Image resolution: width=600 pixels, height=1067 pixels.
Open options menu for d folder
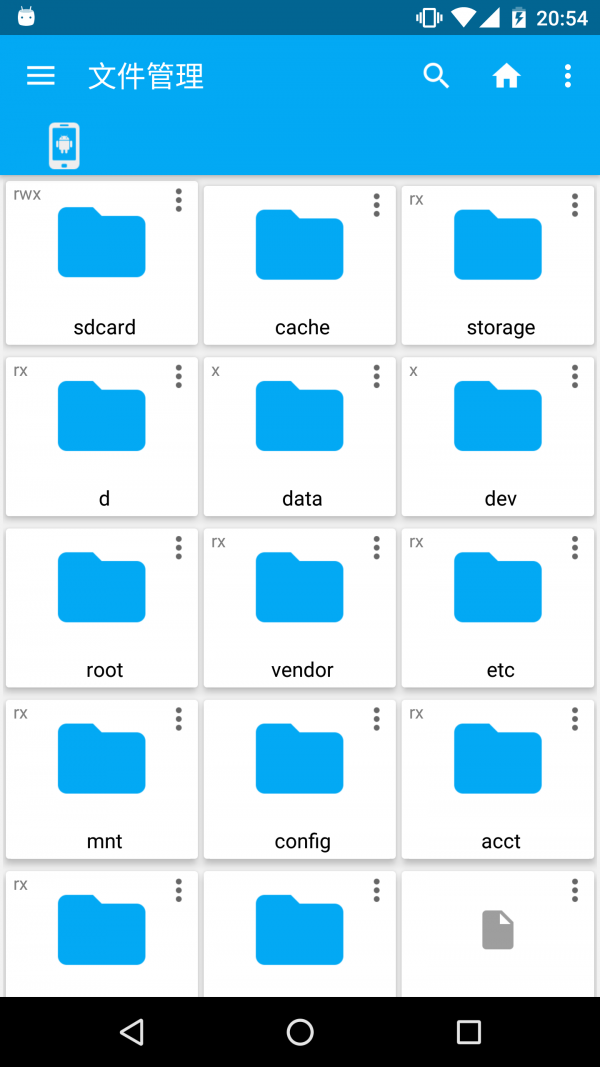point(179,376)
